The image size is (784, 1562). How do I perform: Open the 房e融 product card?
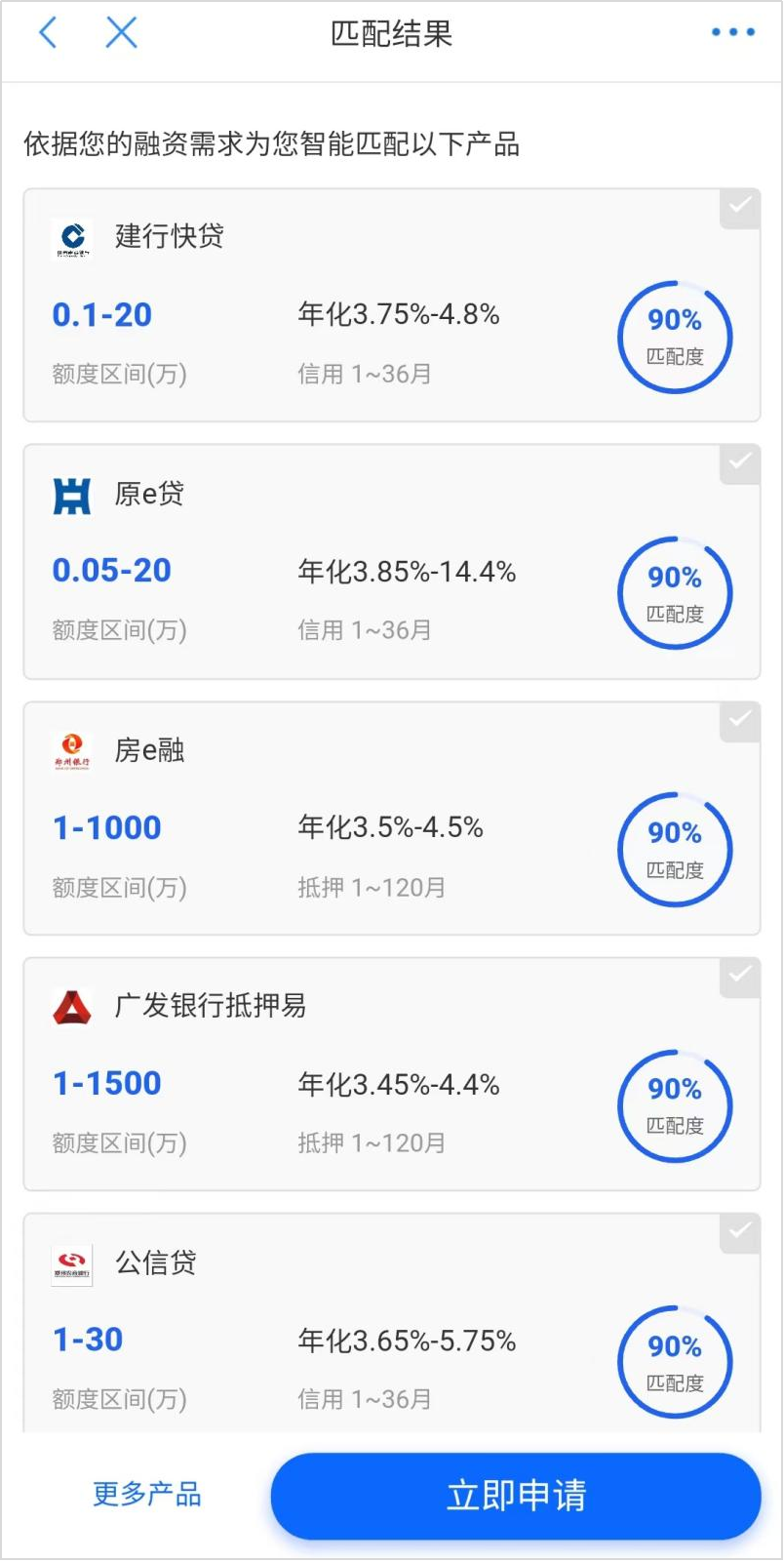coord(392,819)
